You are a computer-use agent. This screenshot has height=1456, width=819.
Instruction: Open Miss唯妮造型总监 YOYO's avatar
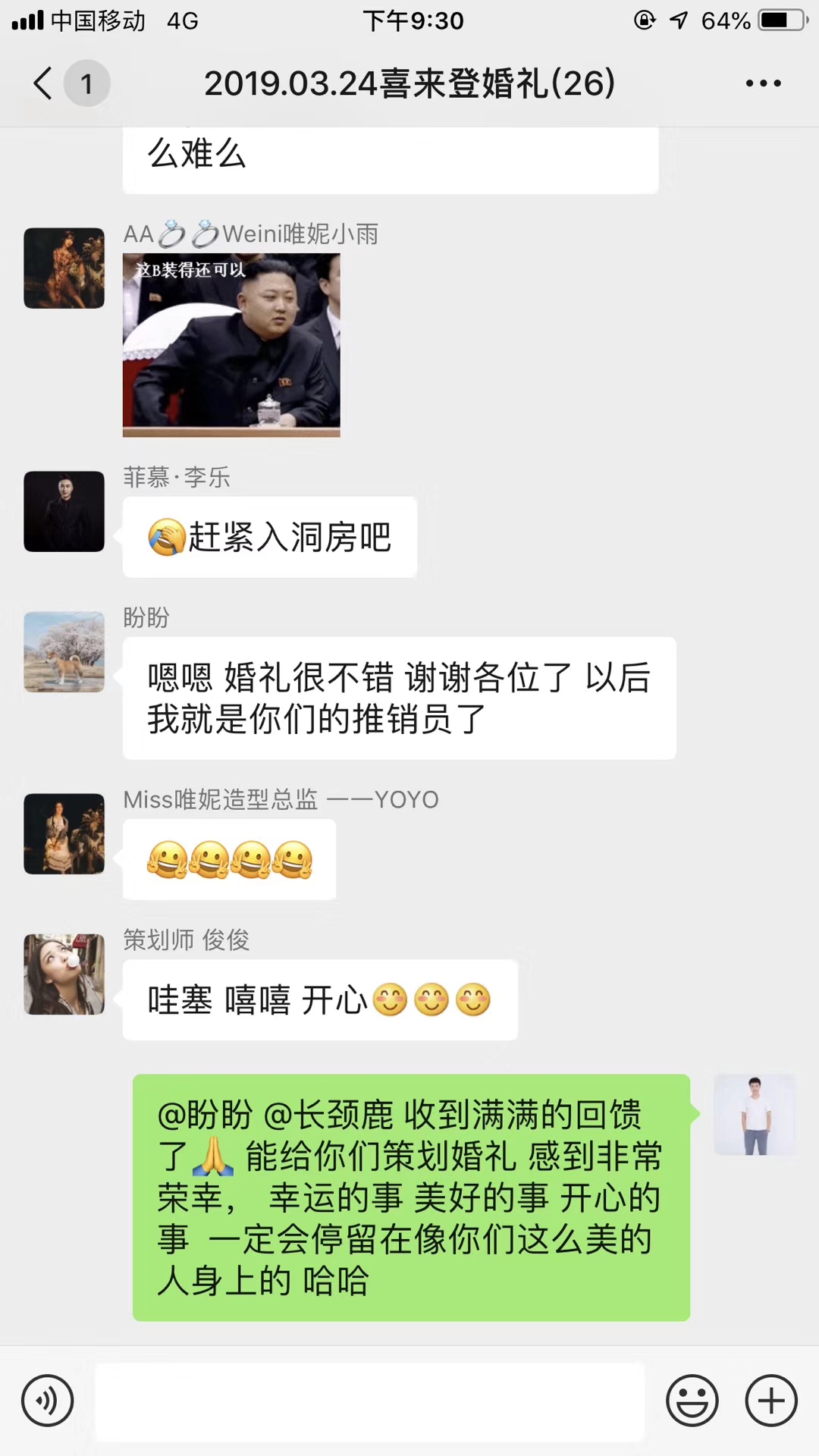coord(64,834)
